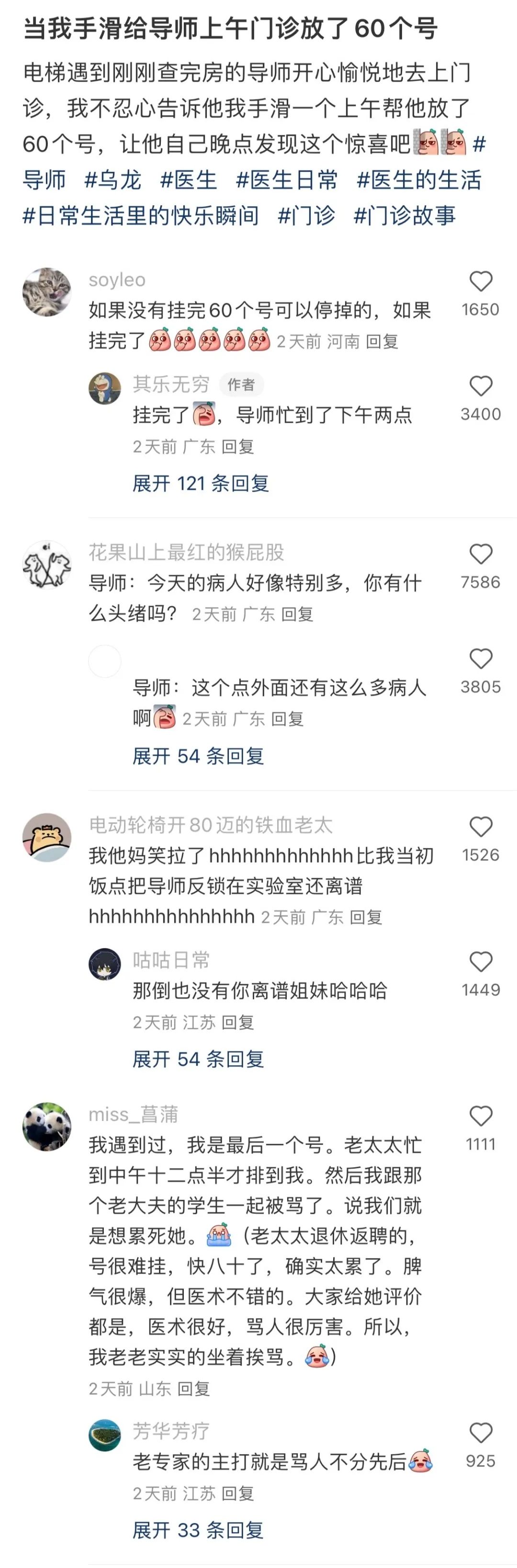
Task: Expand 121 replies under soyleo's comment
Action: [201, 483]
